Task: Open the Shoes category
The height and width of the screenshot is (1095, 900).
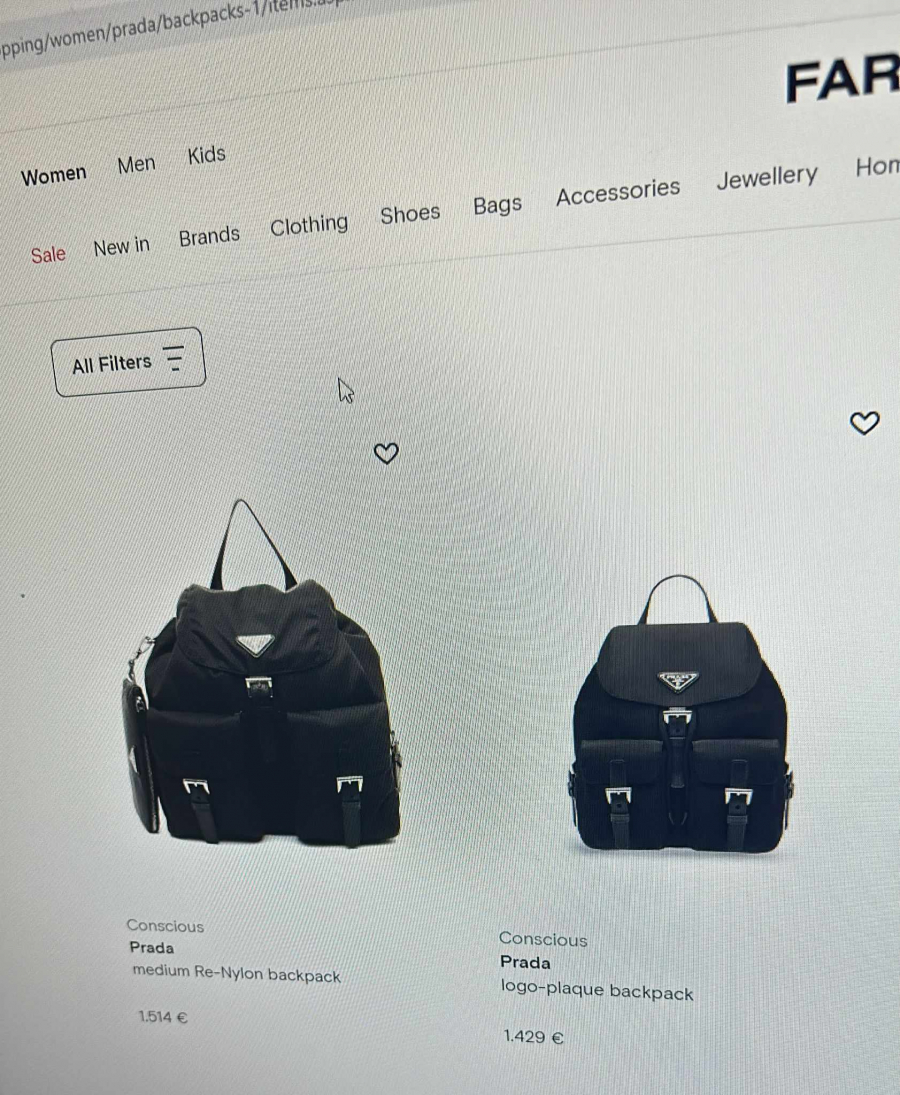Action: click(x=410, y=214)
